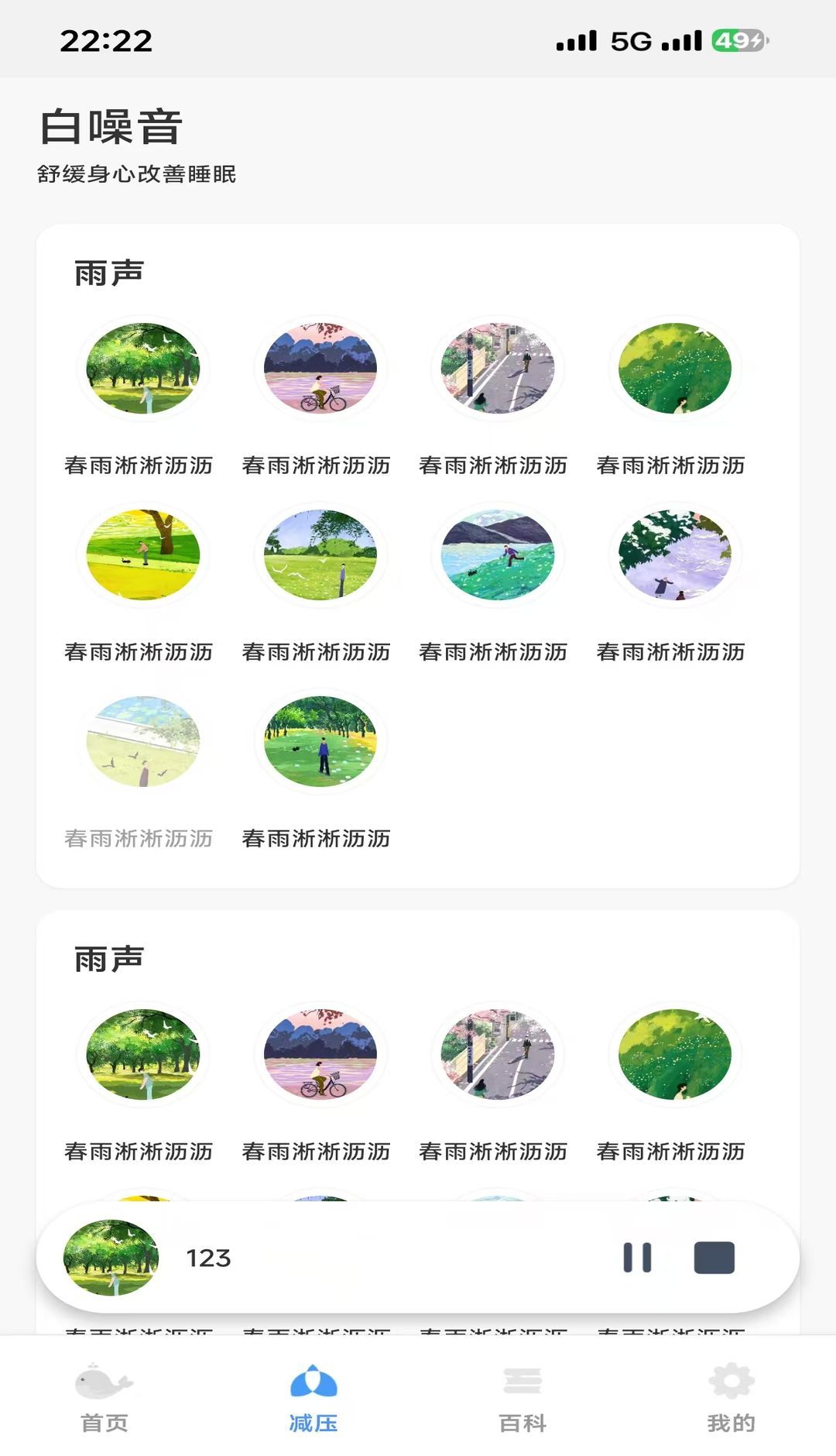
Task: Open the 减压 tab
Action: 313,1399
